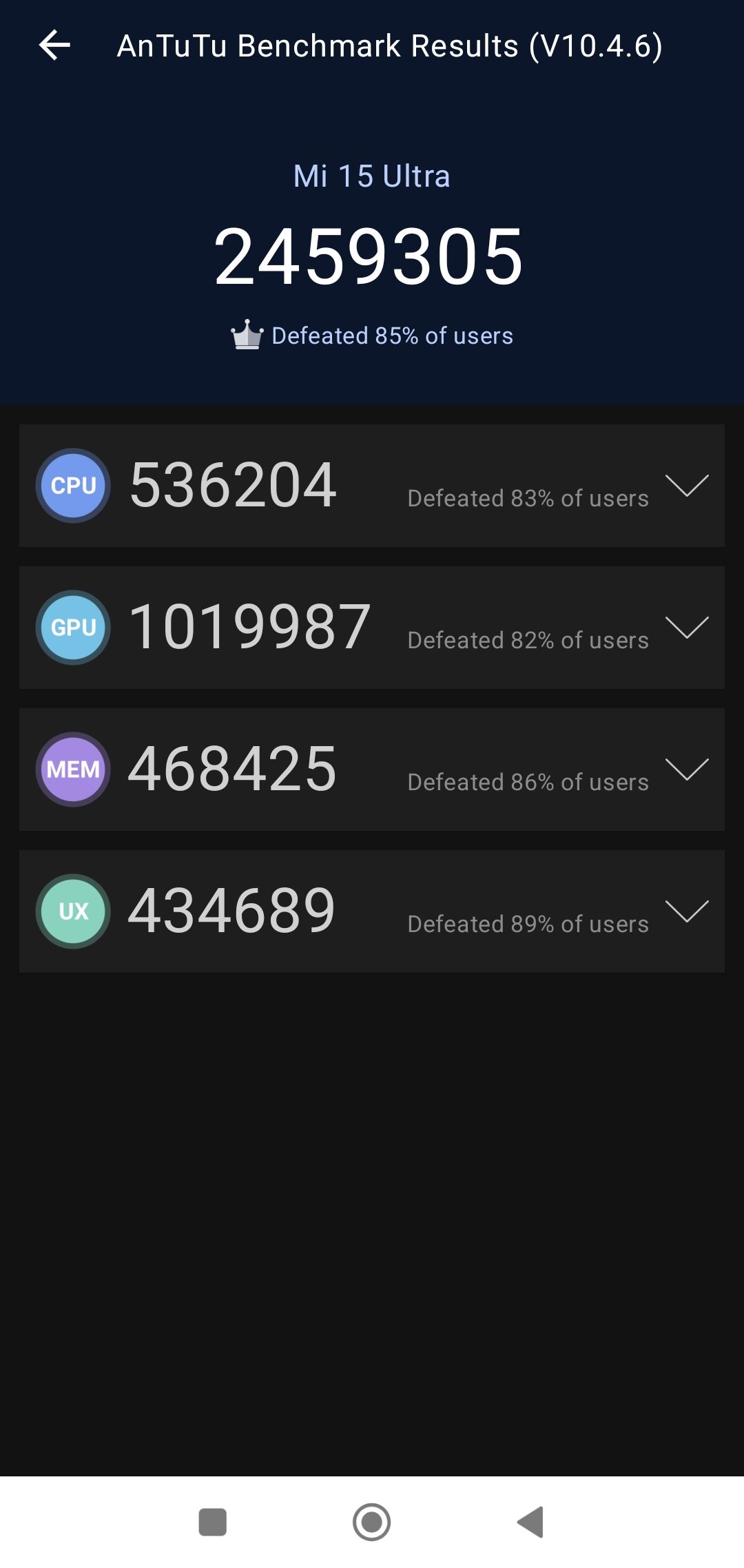Expand the GPU score details
The width and height of the screenshot is (744, 1568).
point(687,628)
